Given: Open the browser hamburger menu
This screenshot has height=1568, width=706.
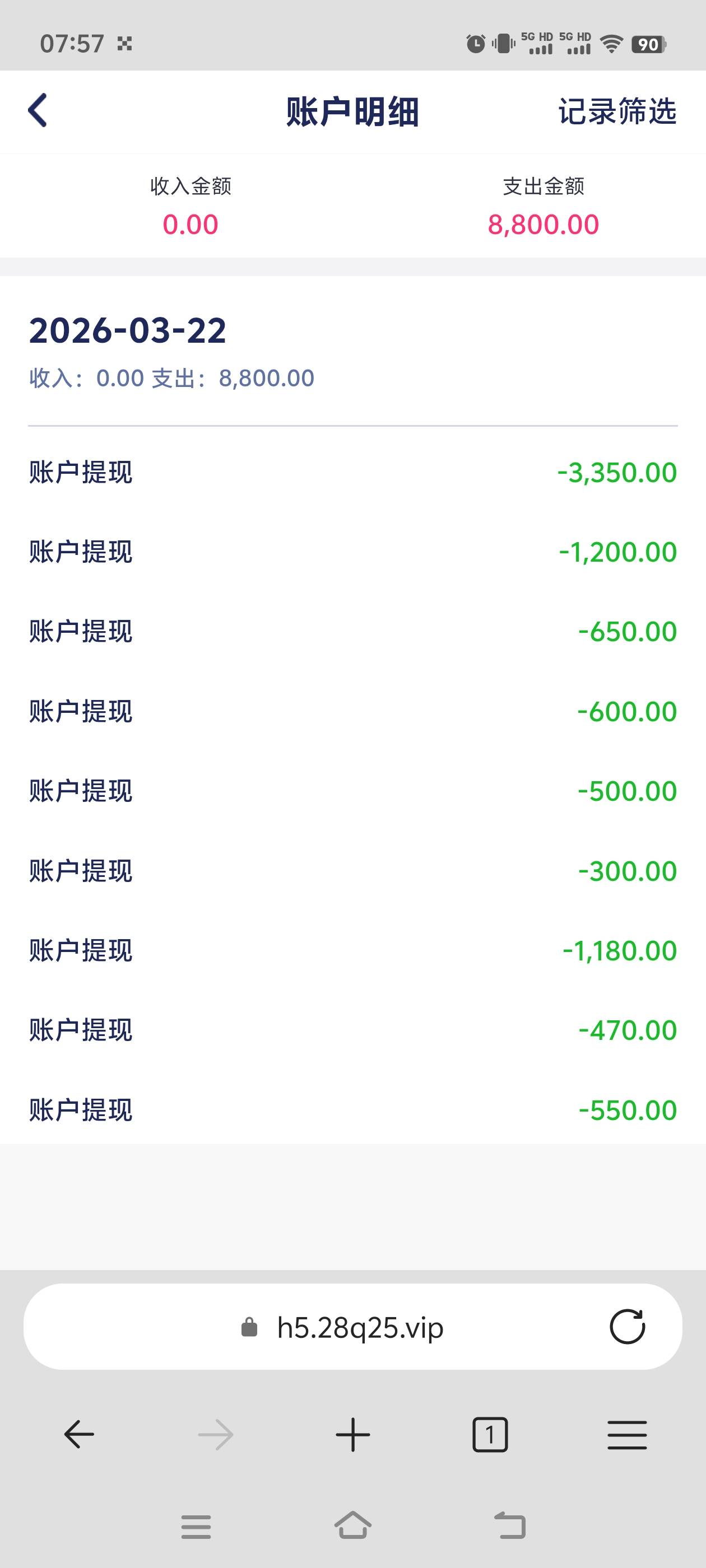Looking at the screenshot, I should pos(627,1435).
